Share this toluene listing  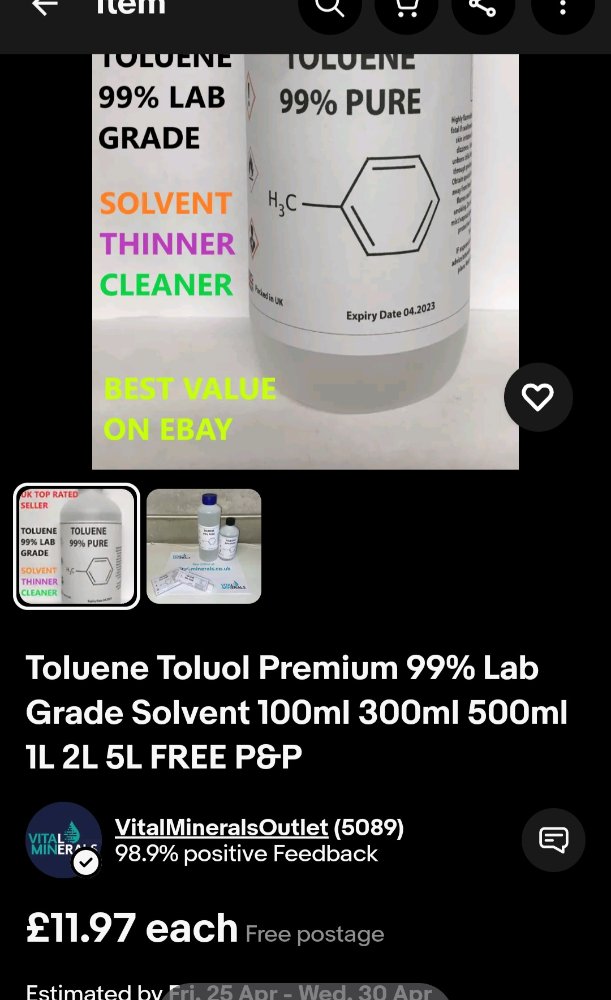(x=483, y=8)
